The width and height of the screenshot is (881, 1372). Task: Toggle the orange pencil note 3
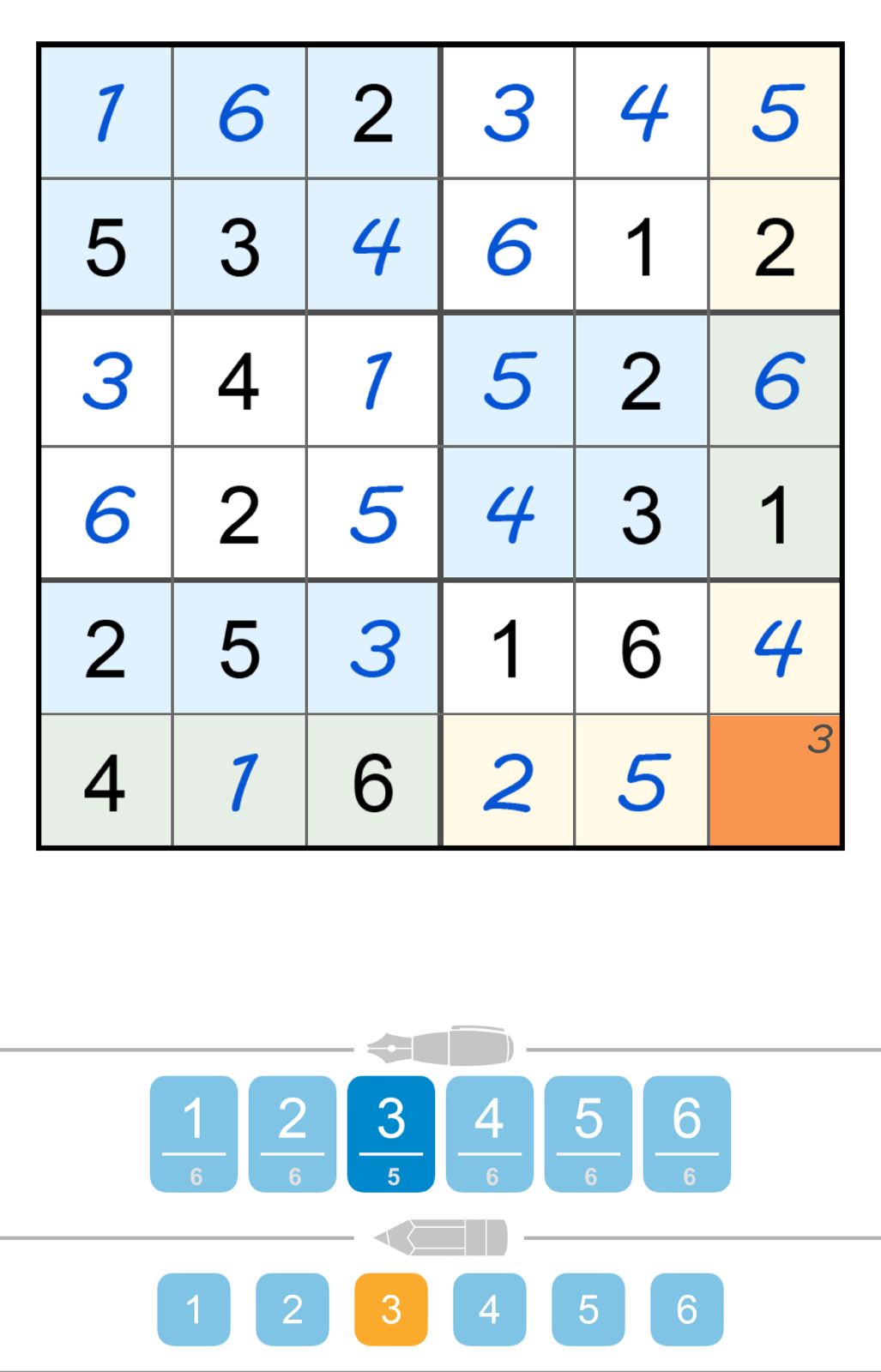(390, 1309)
